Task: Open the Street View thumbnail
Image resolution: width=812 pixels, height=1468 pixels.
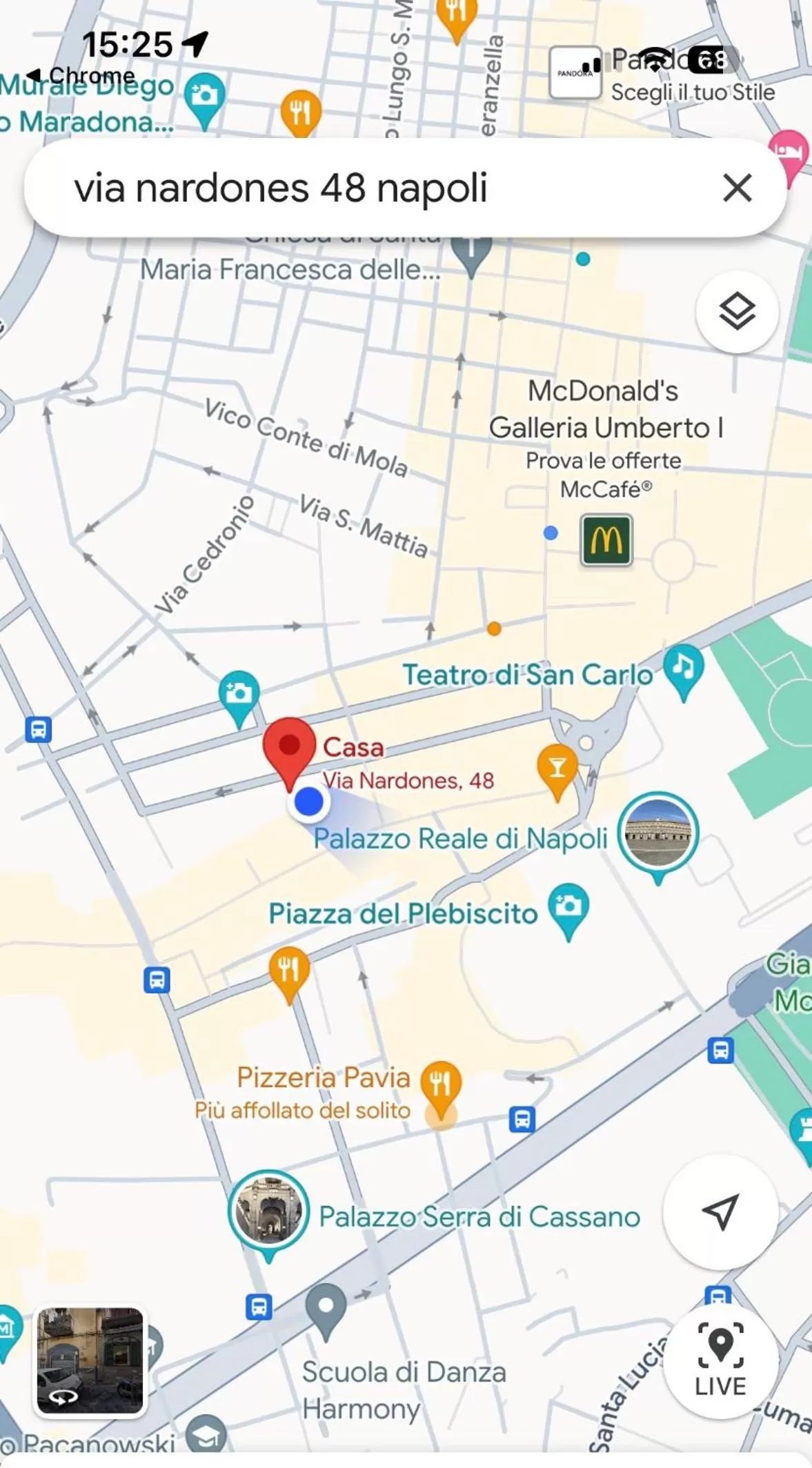Action: 90,1360
